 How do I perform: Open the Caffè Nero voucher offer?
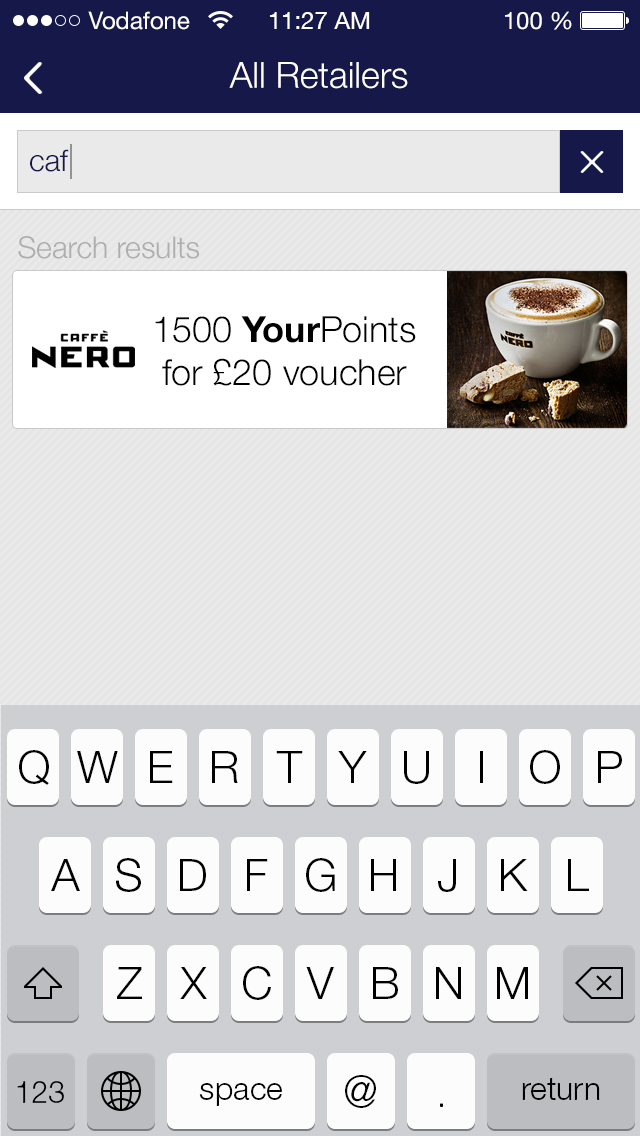319,350
